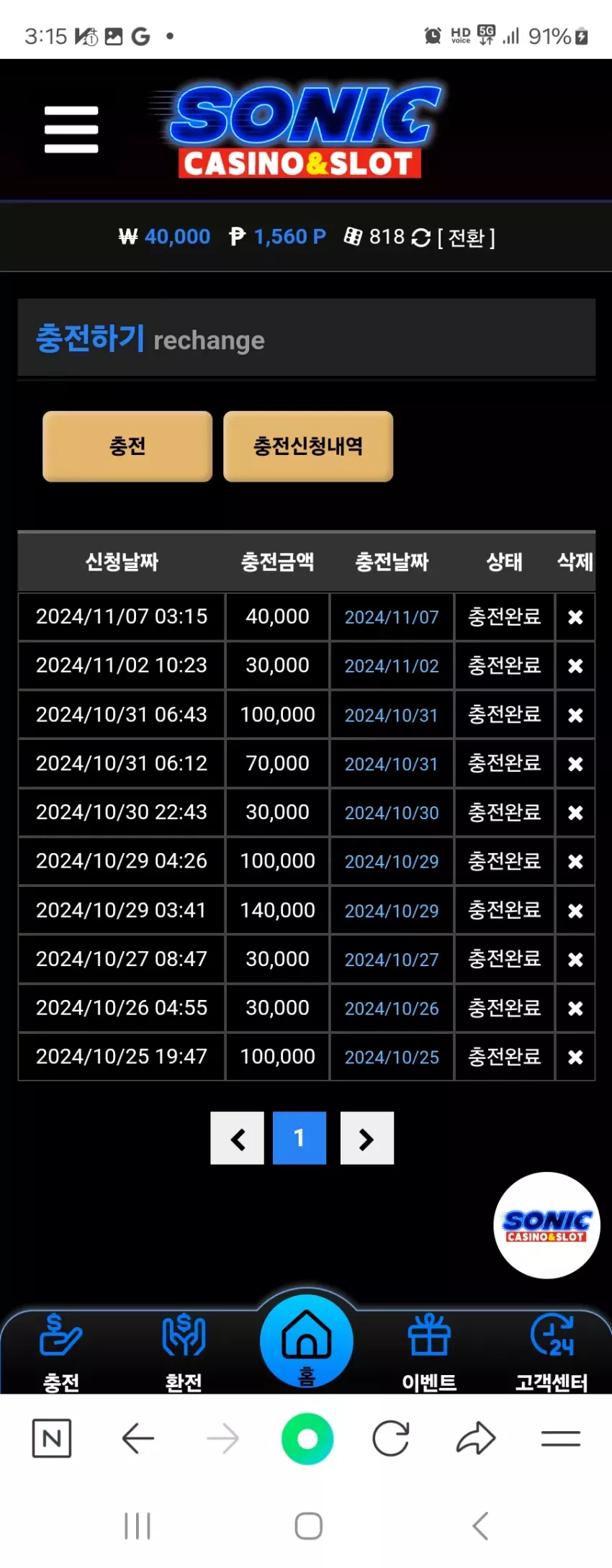Image resolution: width=612 pixels, height=1568 pixels.
Task: Open the hamburger drawer menu
Action: [x=71, y=130]
